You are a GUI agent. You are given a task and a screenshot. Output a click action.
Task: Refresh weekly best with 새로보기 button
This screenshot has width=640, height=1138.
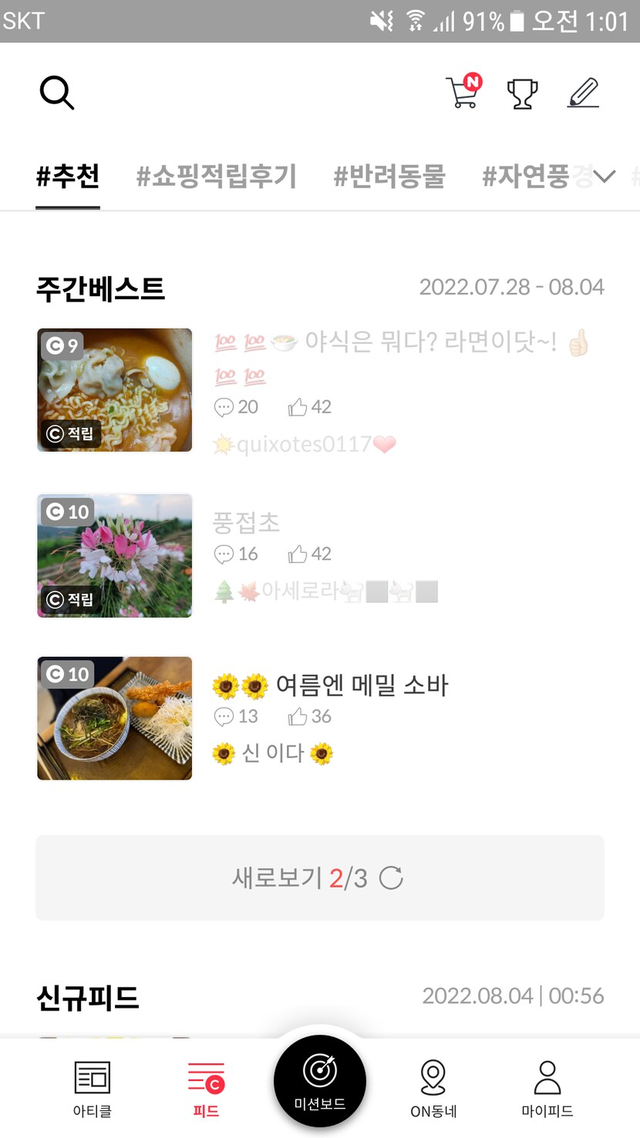point(320,878)
